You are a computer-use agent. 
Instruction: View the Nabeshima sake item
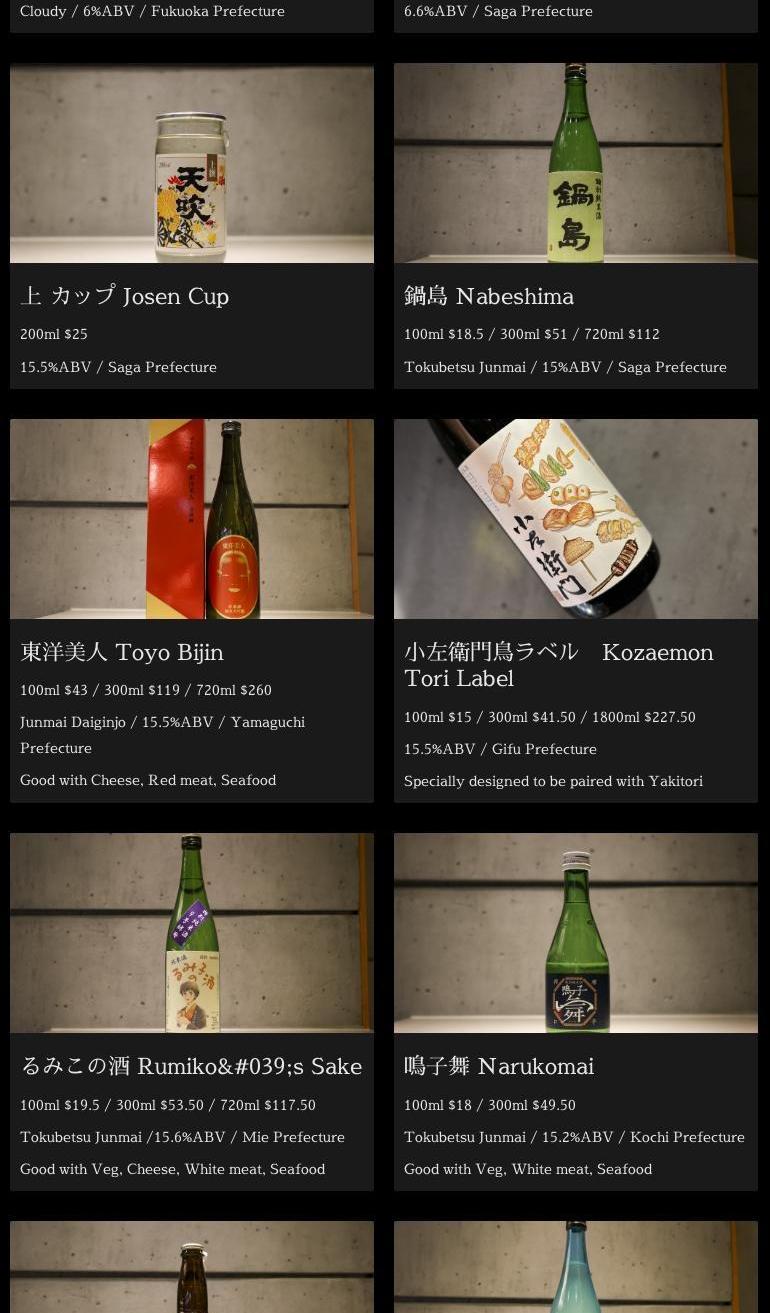tap(575, 225)
